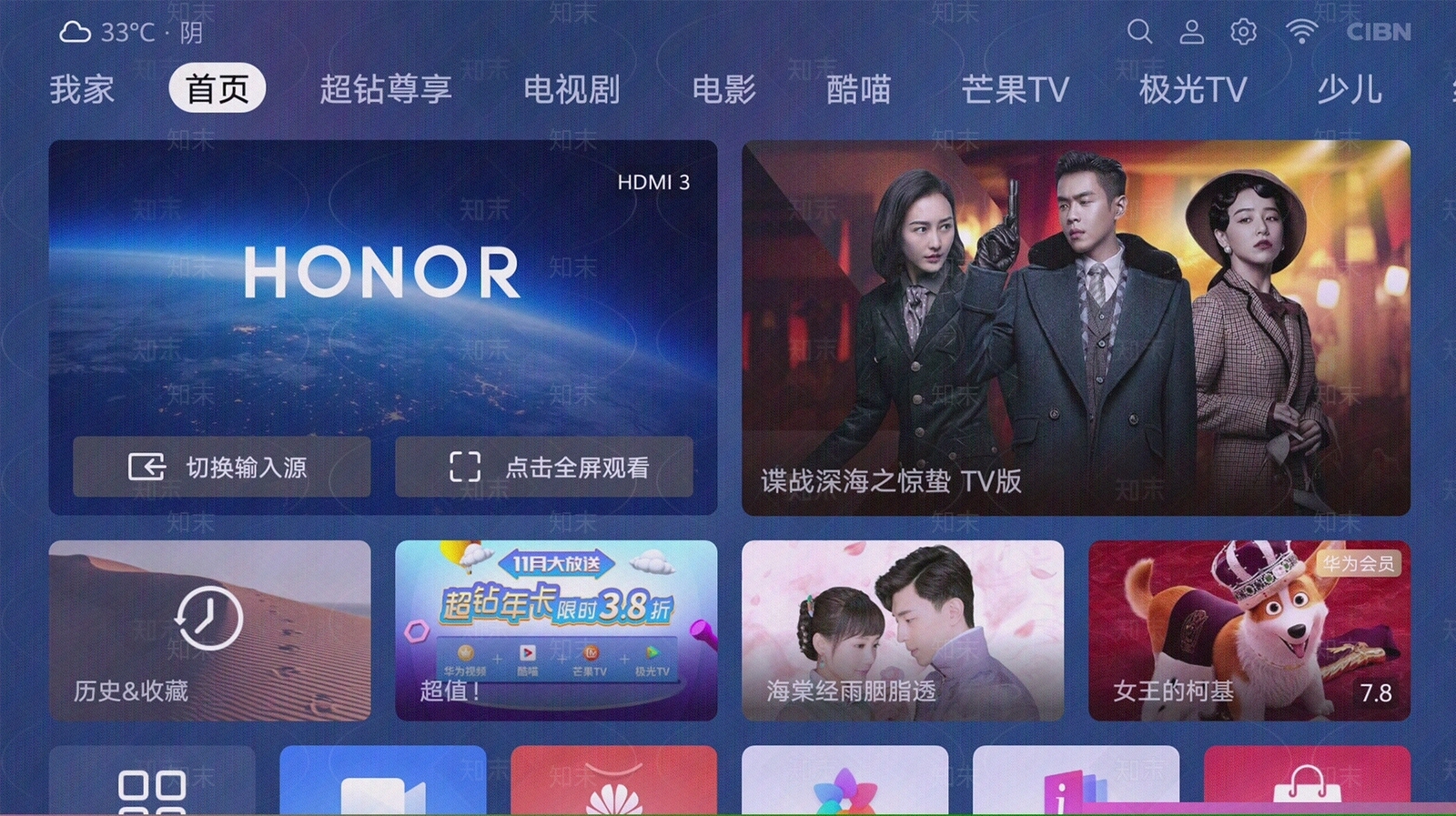Screen dimensions: 1456x816
Task: Switch to the 极光TV tab
Action: click(1192, 89)
